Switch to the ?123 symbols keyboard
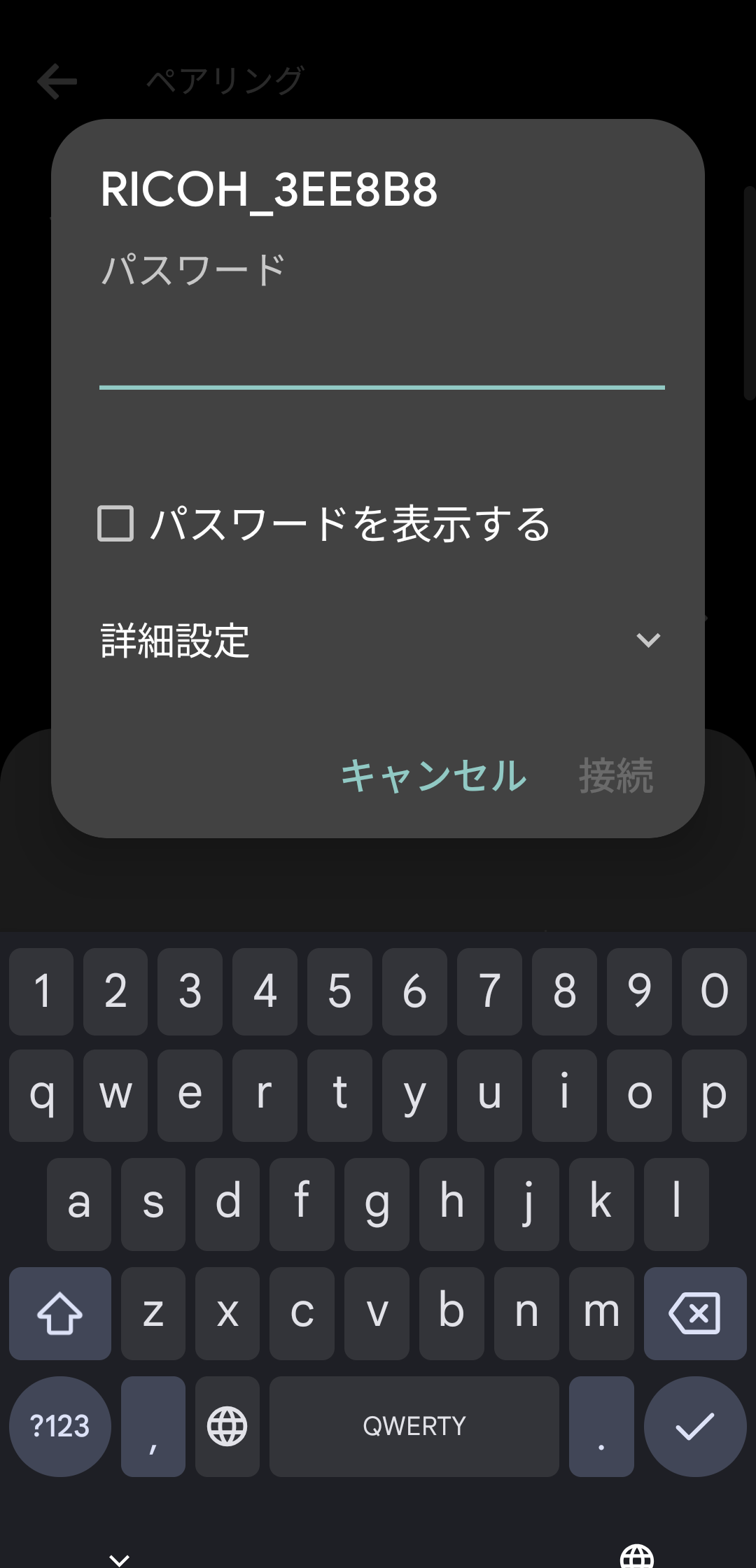Image resolution: width=756 pixels, height=1568 pixels. pos(60,1426)
